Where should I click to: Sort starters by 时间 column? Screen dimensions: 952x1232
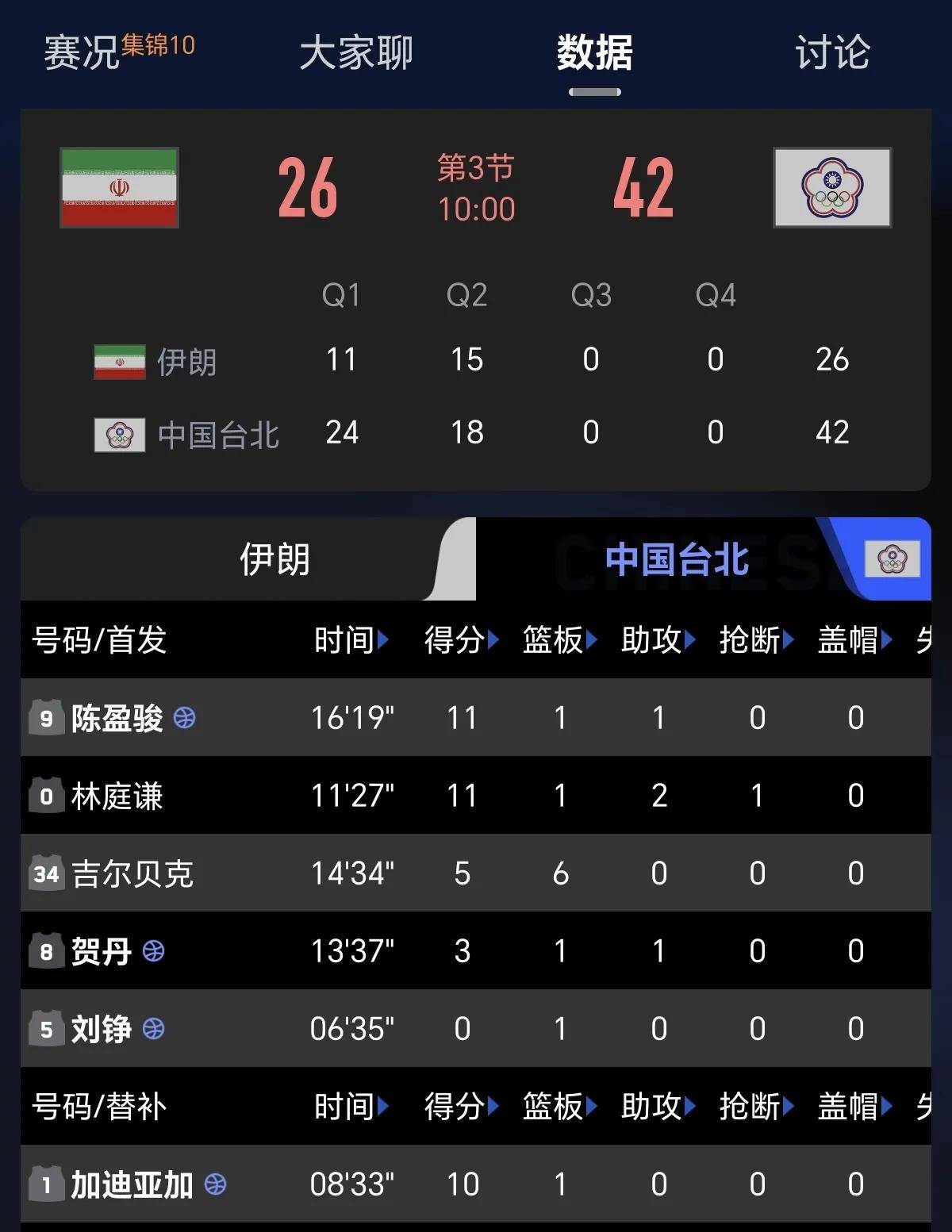click(351, 639)
